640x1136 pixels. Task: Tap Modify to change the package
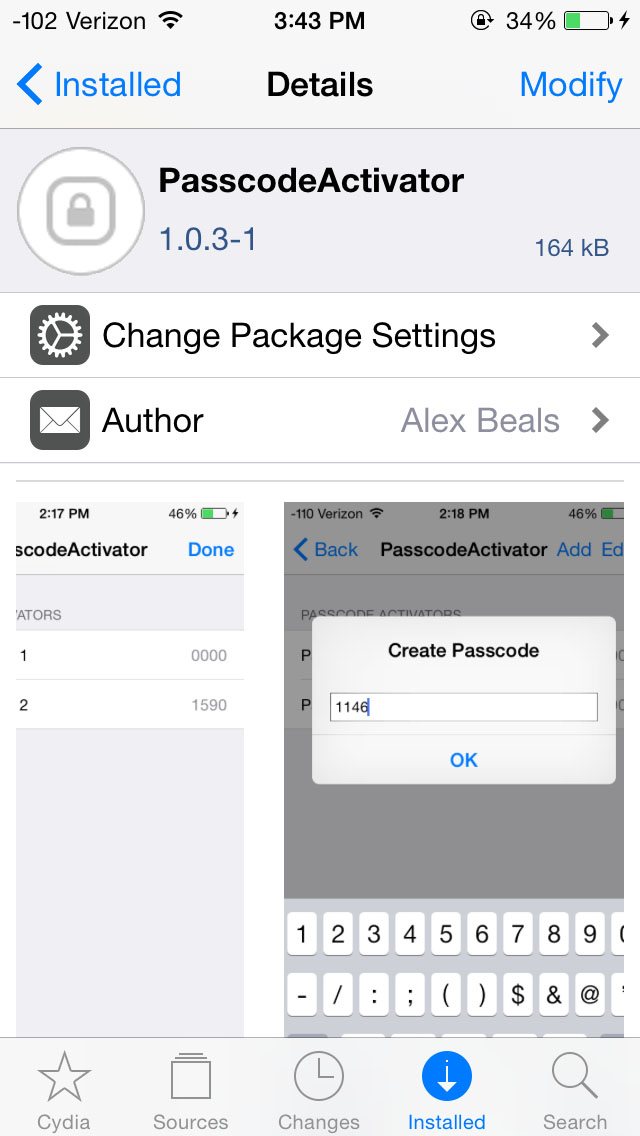pyautogui.click(x=570, y=85)
